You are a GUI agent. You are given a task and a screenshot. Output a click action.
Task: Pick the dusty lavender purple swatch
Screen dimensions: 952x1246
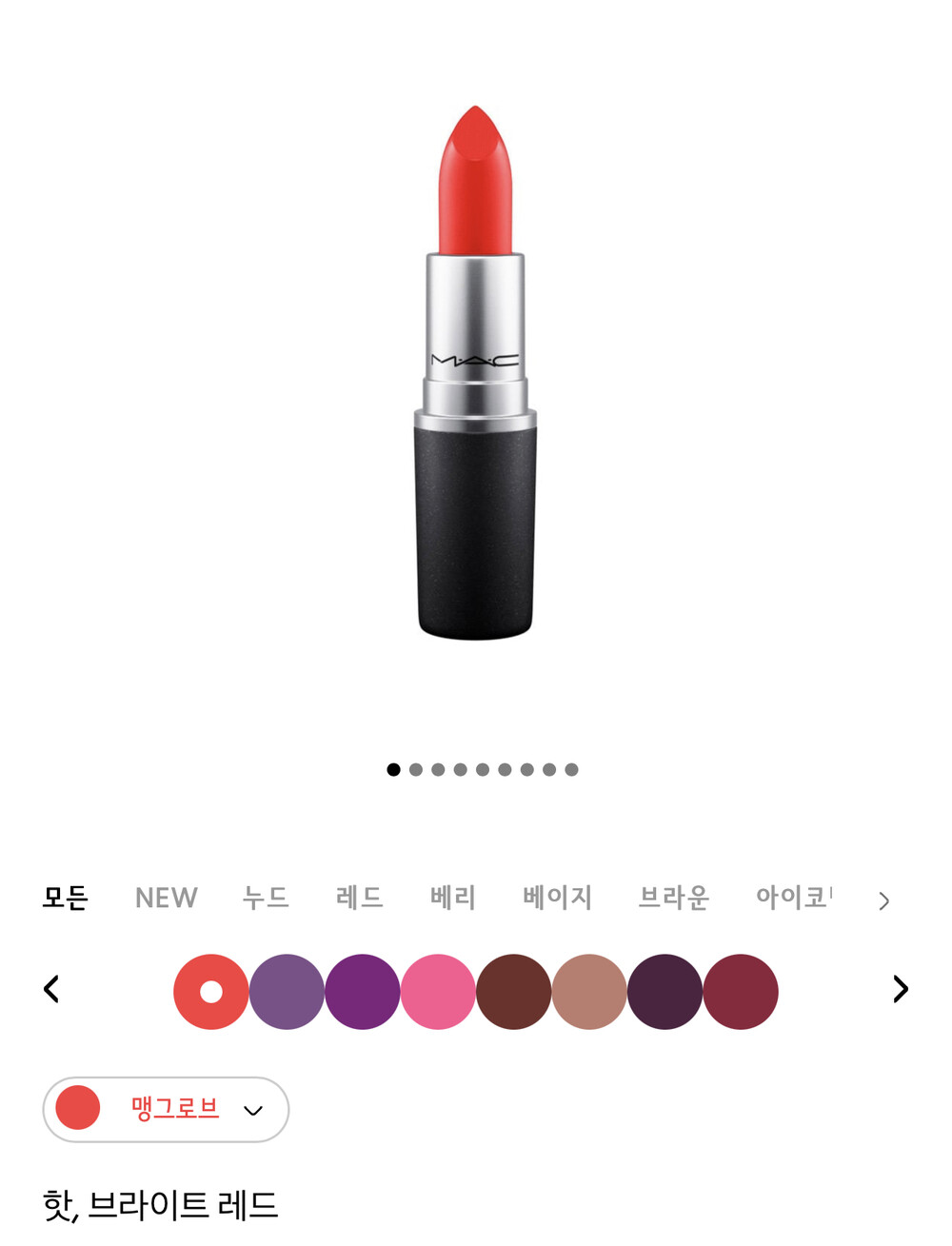point(287,992)
